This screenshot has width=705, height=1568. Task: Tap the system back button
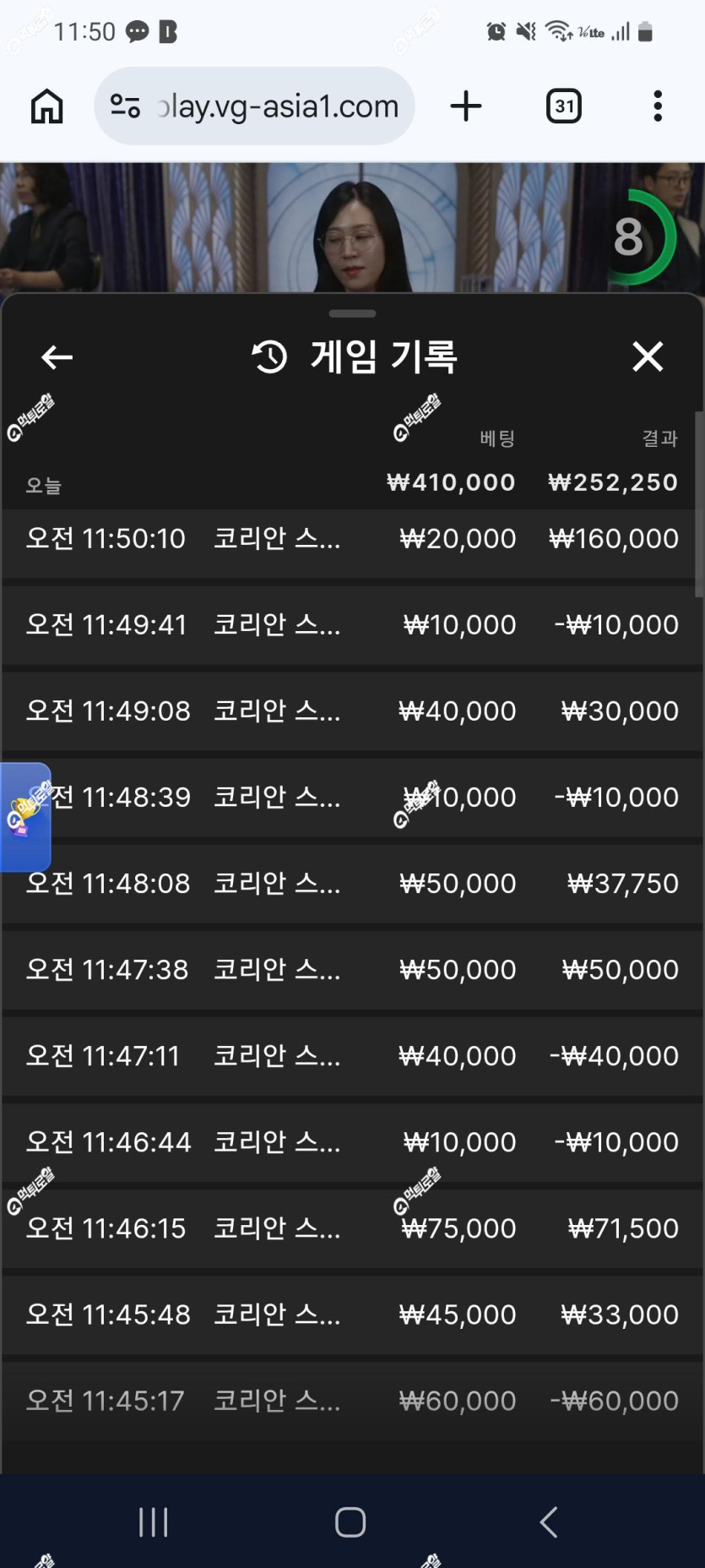coord(549,1522)
